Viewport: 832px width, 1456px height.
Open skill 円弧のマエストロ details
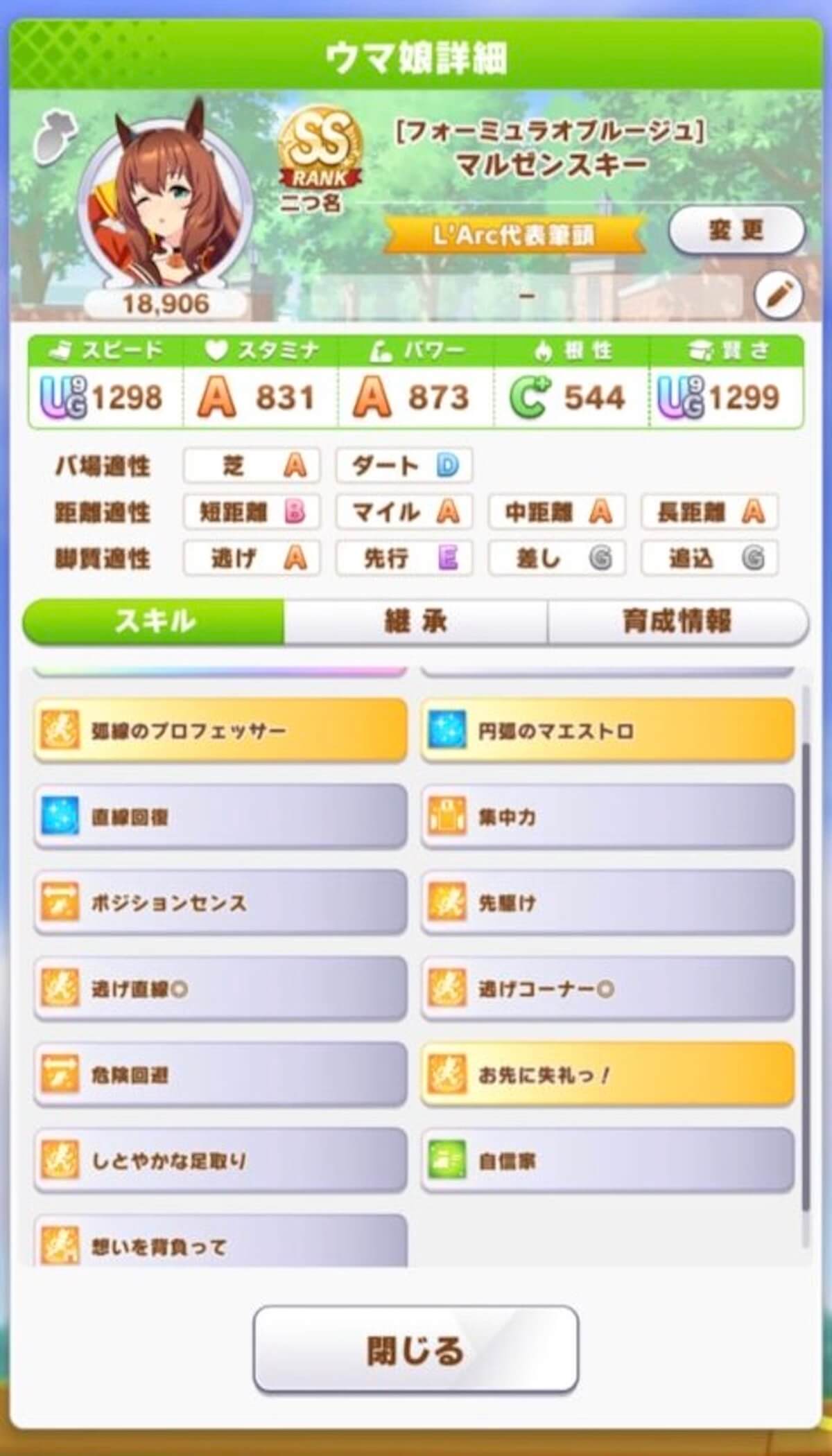(x=607, y=731)
